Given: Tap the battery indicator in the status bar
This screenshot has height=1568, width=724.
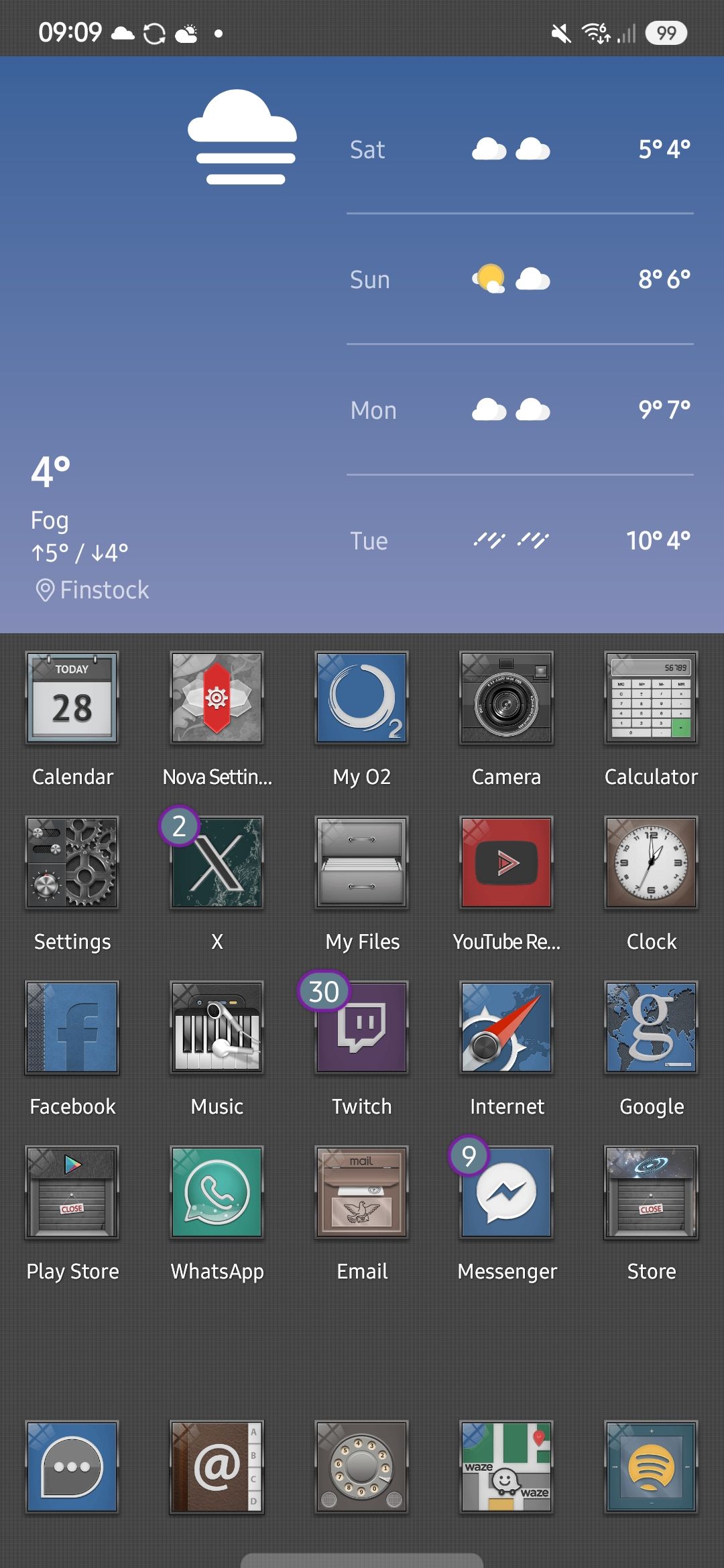Looking at the screenshot, I should pos(666,33).
